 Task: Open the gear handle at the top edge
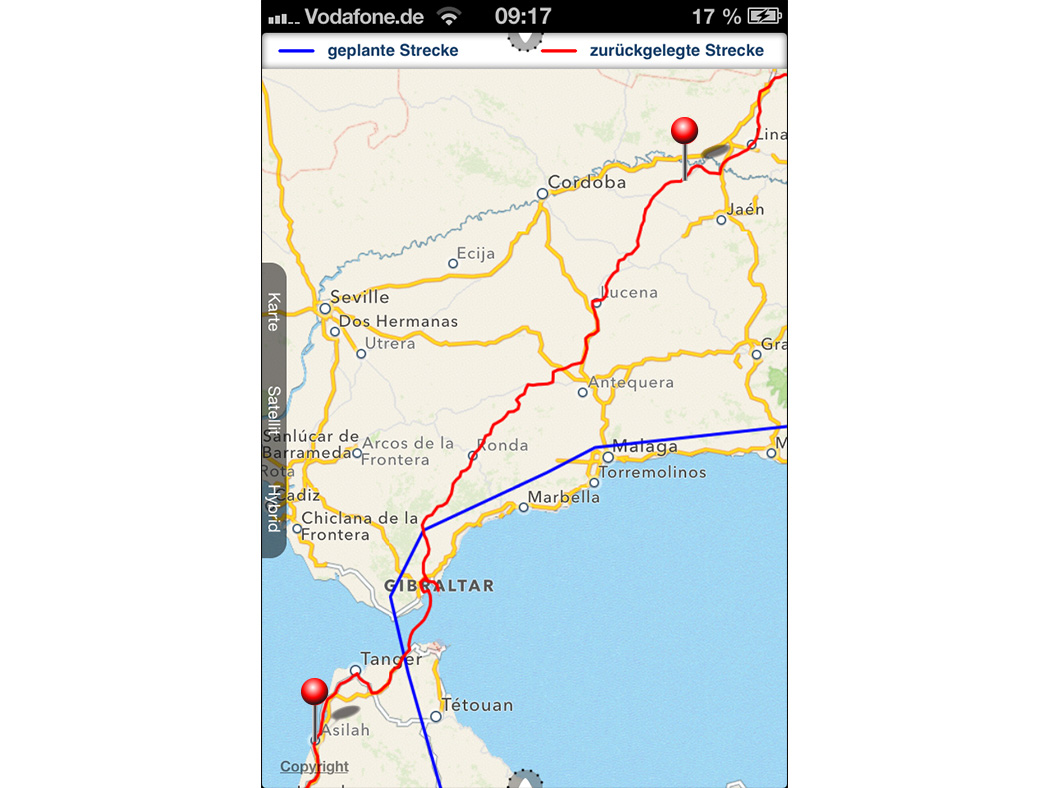(523, 41)
